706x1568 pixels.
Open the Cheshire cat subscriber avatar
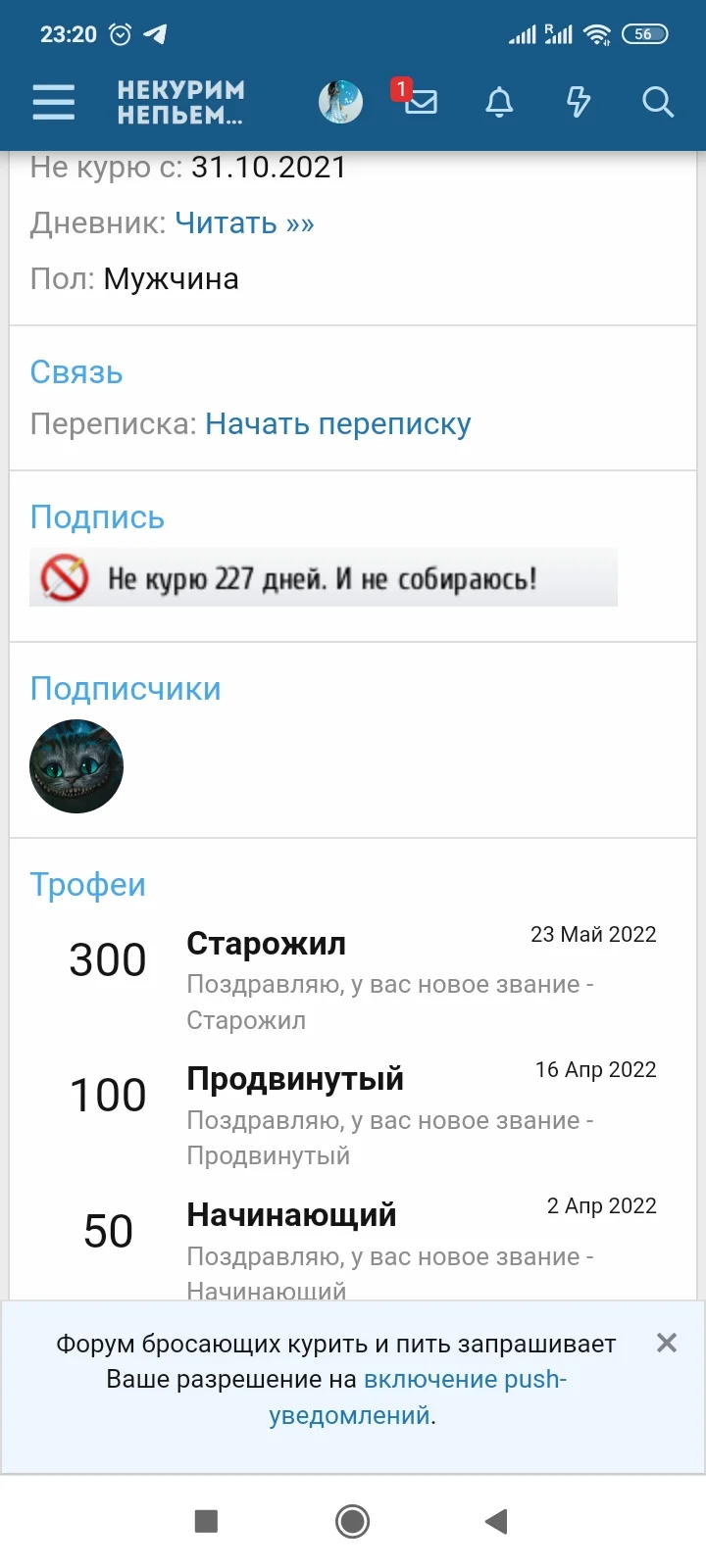point(76,765)
